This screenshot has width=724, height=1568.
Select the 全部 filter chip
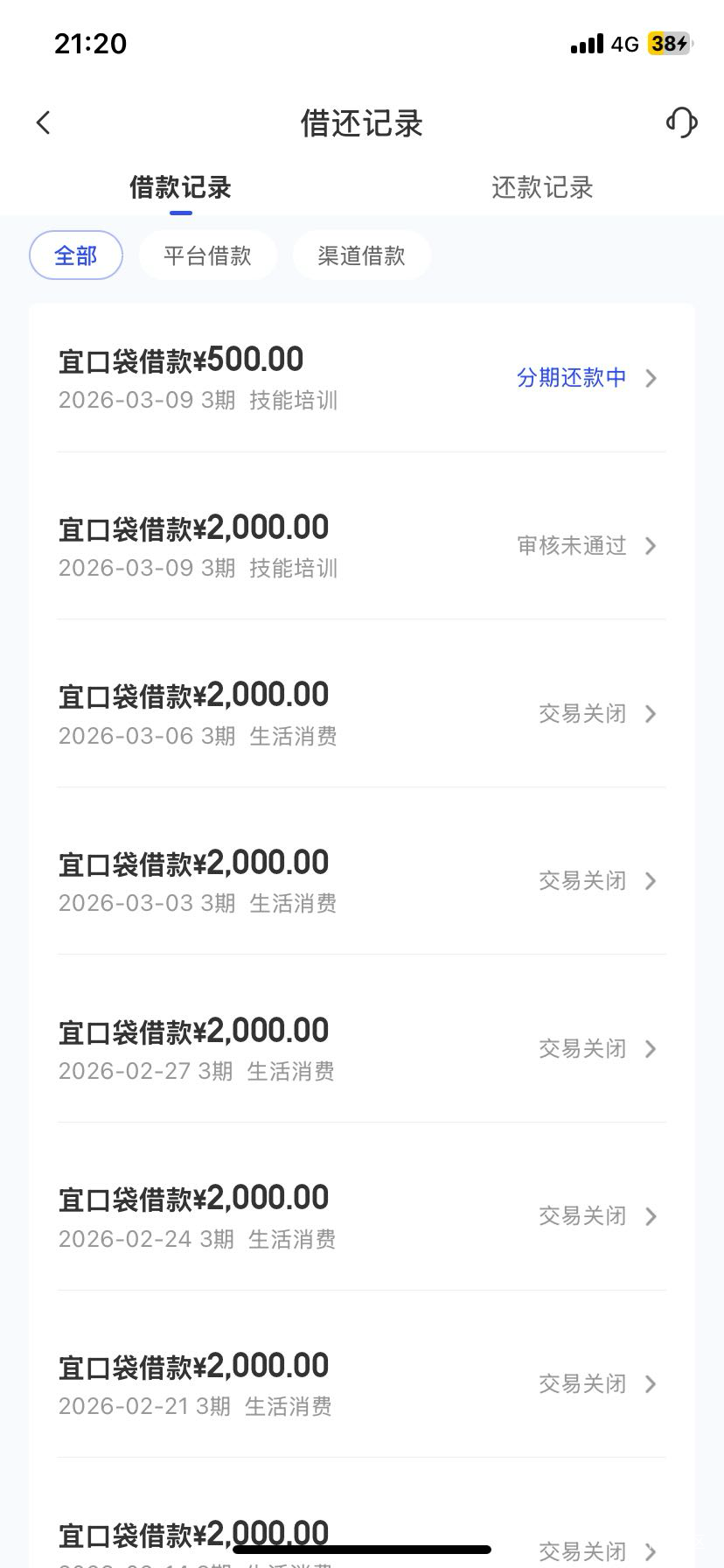76,255
